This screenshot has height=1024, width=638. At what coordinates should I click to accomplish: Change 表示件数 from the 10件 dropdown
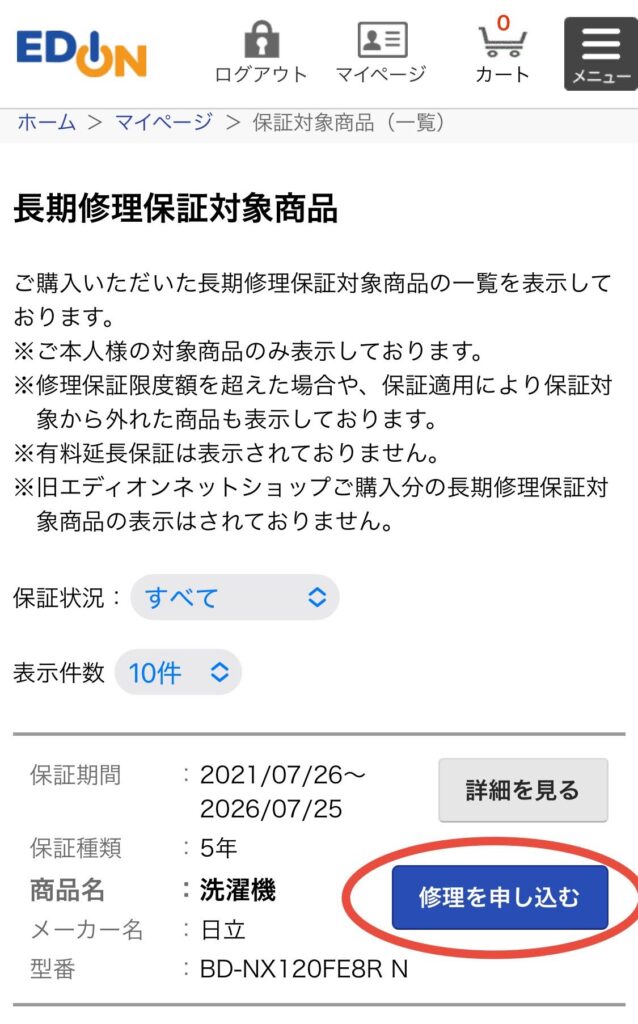point(178,672)
